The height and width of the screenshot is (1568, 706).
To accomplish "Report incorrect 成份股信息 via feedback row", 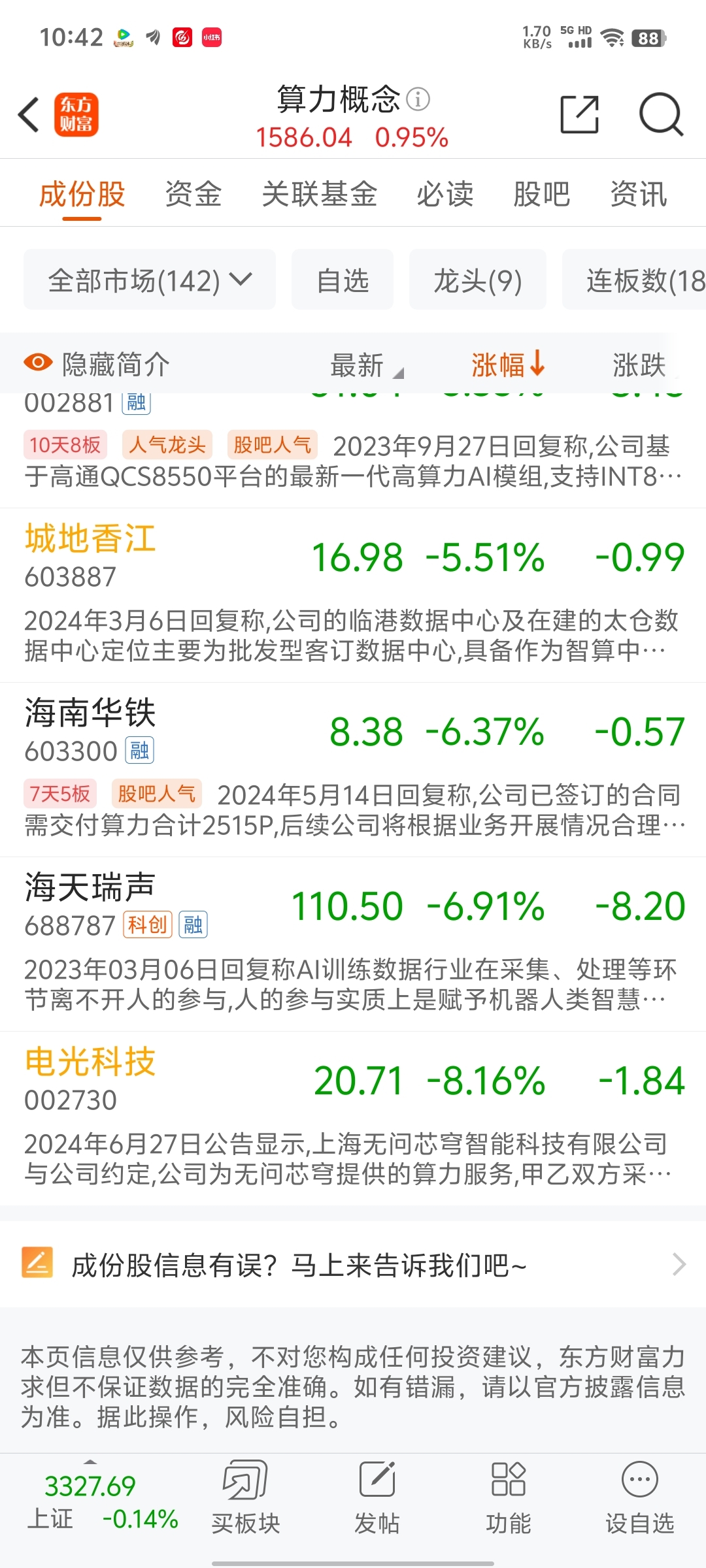I will tap(353, 1264).
